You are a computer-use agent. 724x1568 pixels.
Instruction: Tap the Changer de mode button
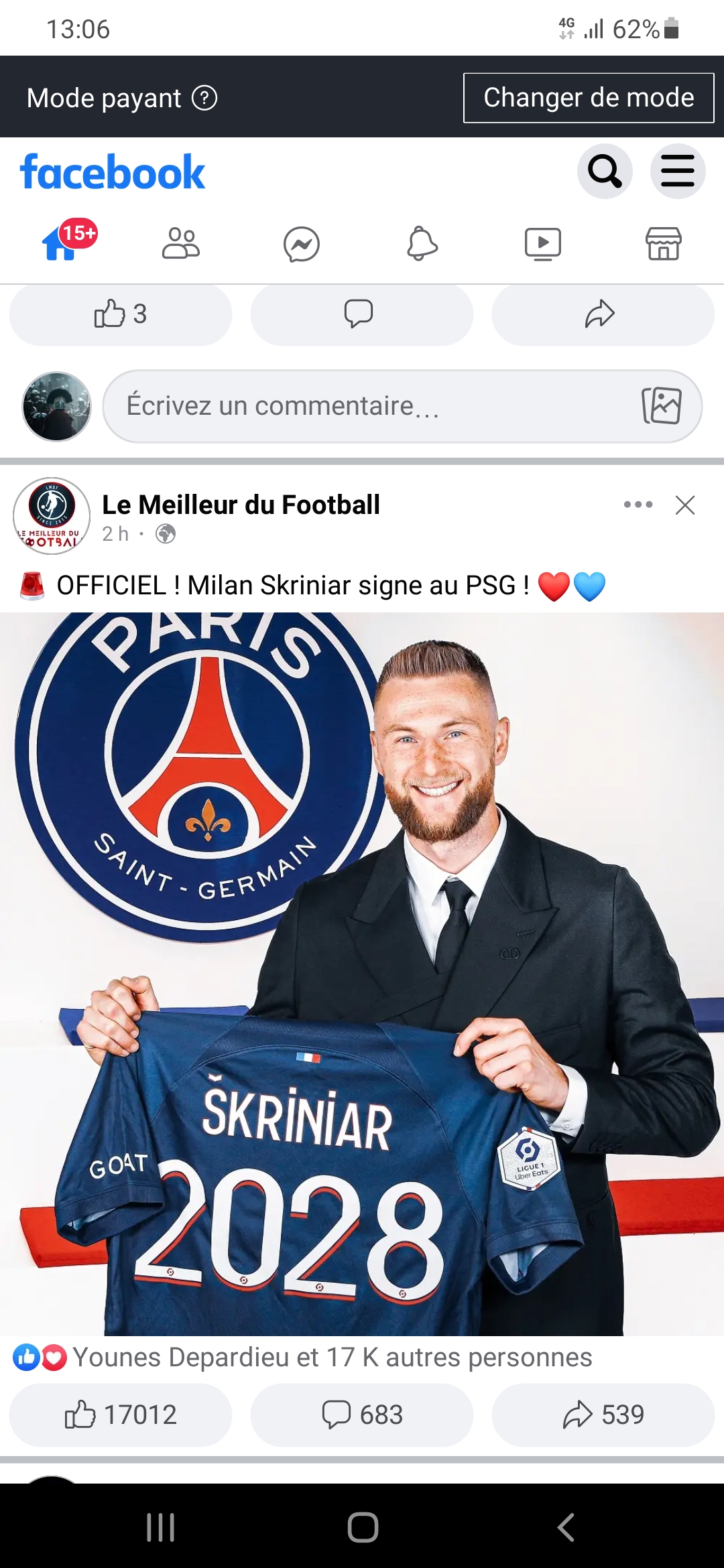pos(589,98)
